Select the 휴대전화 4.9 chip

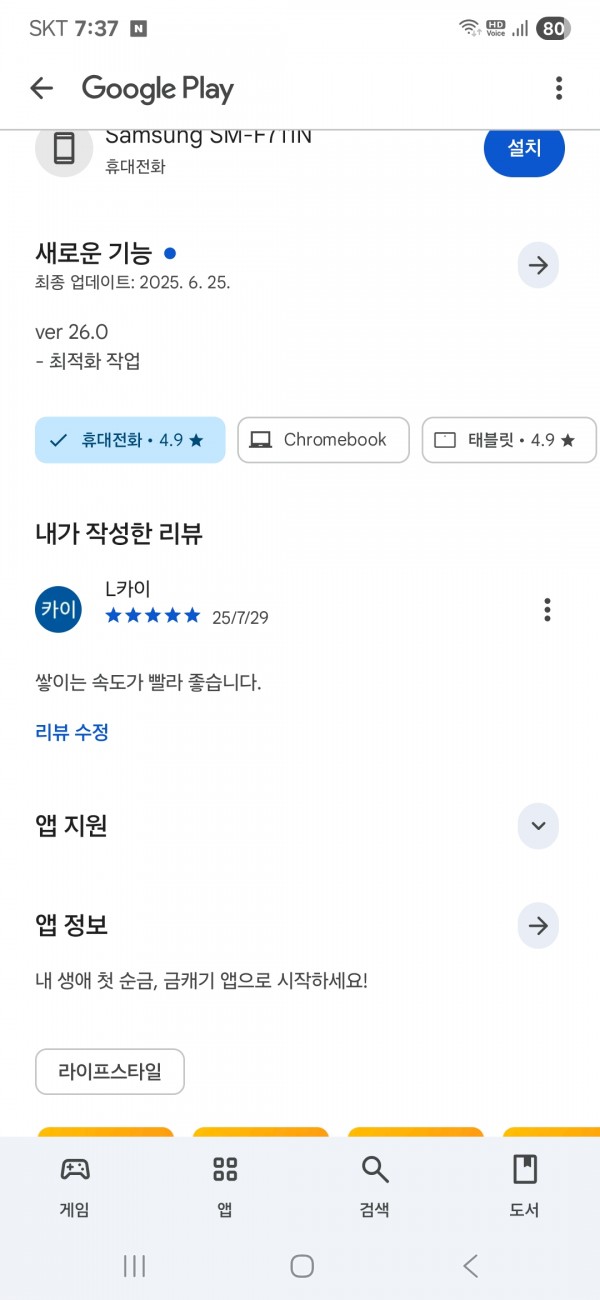click(130, 440)
